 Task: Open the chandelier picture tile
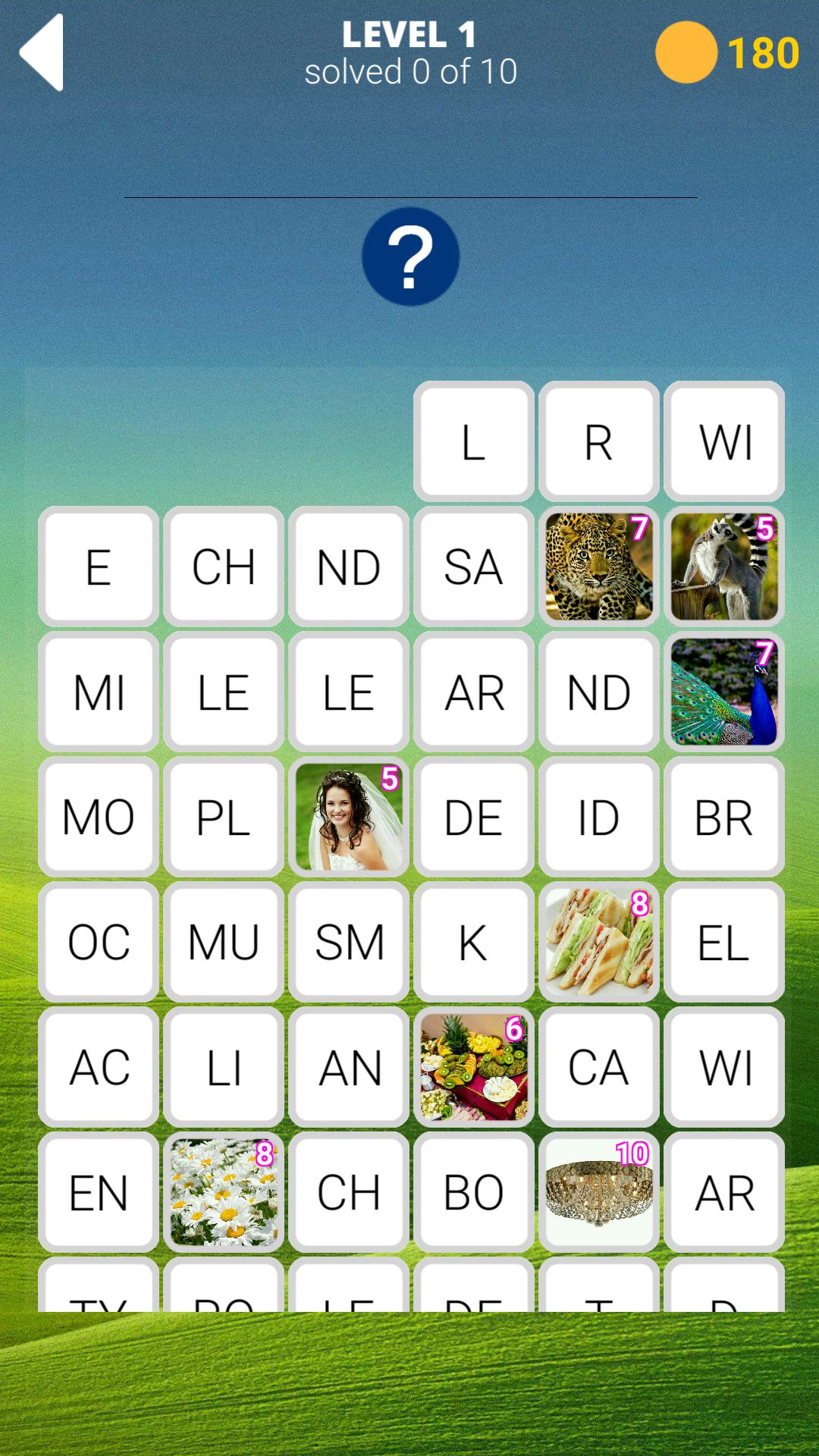[x=598, y=1192]
